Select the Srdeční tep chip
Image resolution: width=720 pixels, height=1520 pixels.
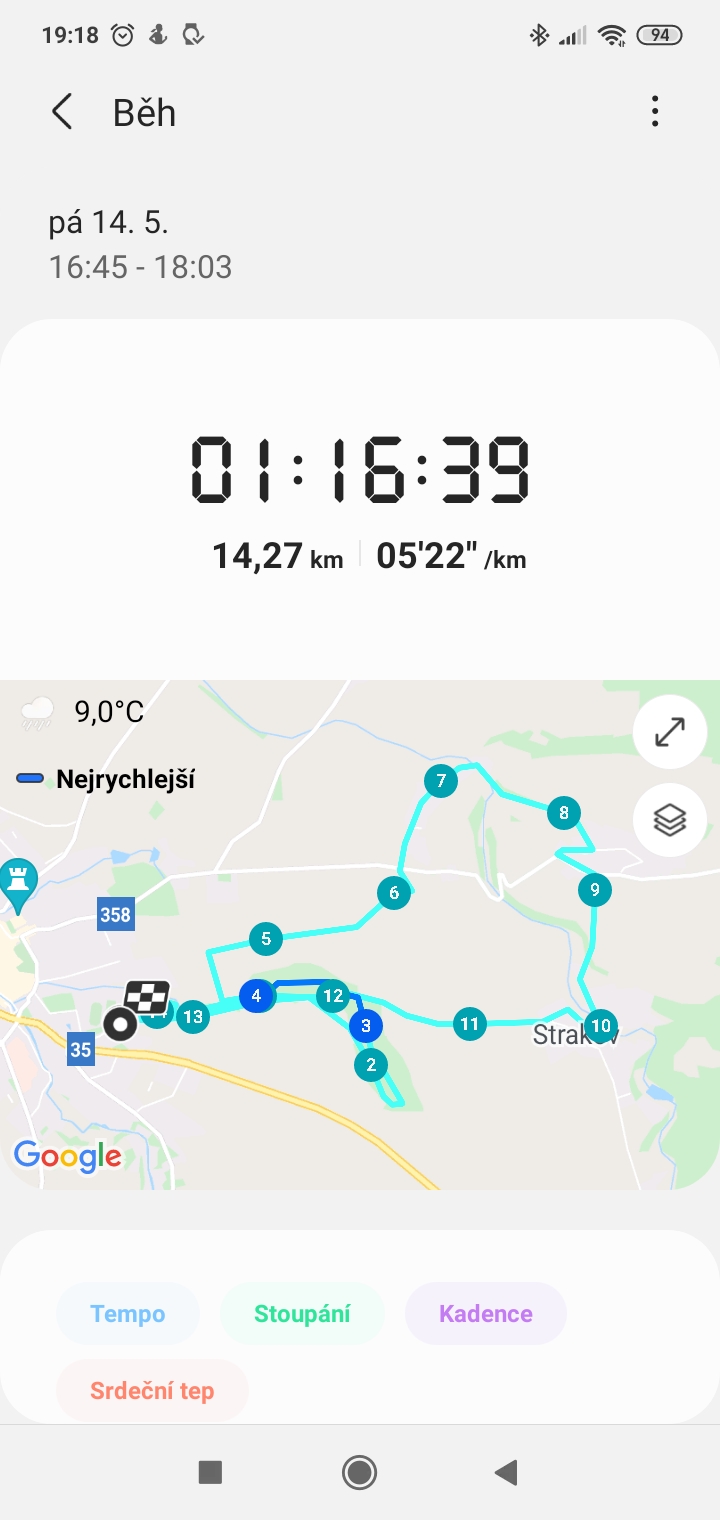[x=152, y=1390]
